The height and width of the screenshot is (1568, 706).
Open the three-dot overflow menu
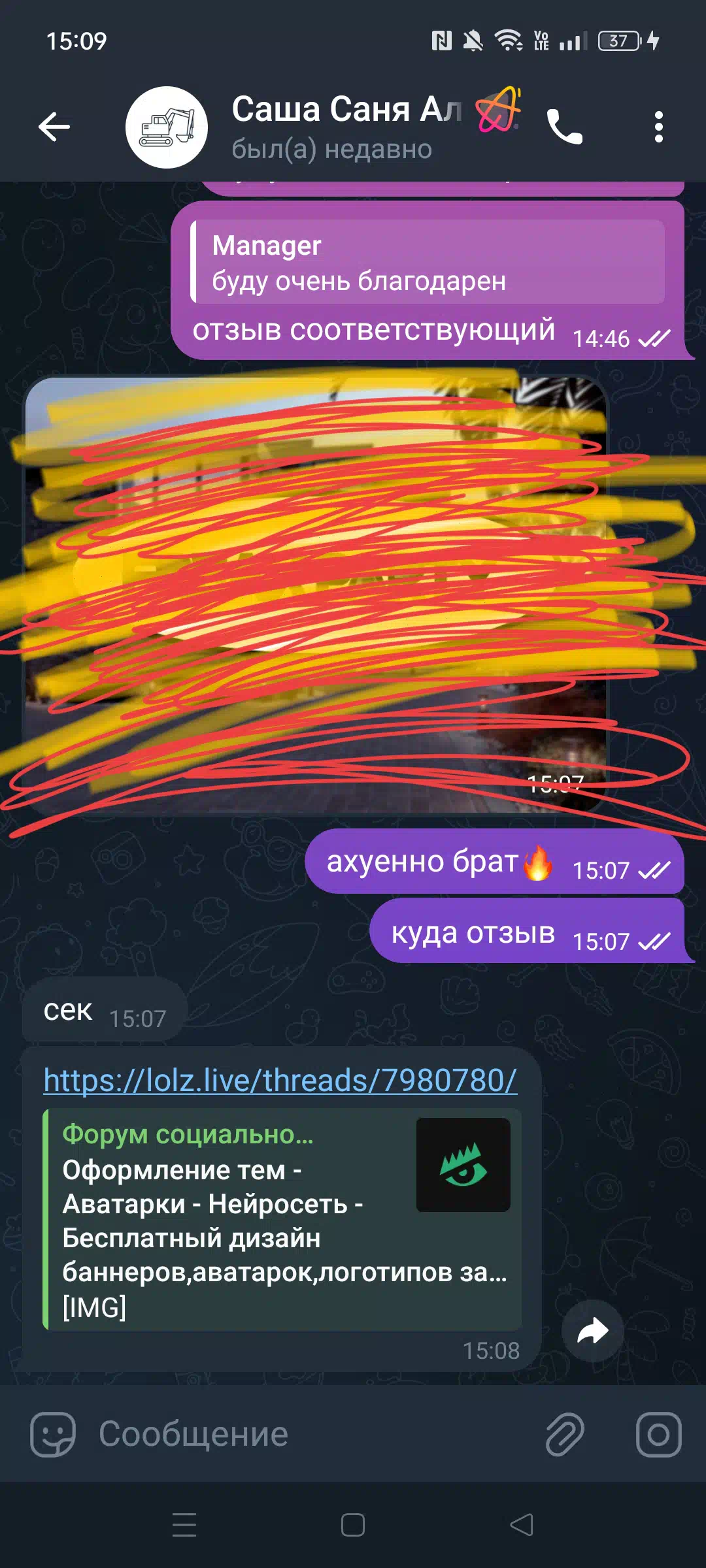[659, 127]
